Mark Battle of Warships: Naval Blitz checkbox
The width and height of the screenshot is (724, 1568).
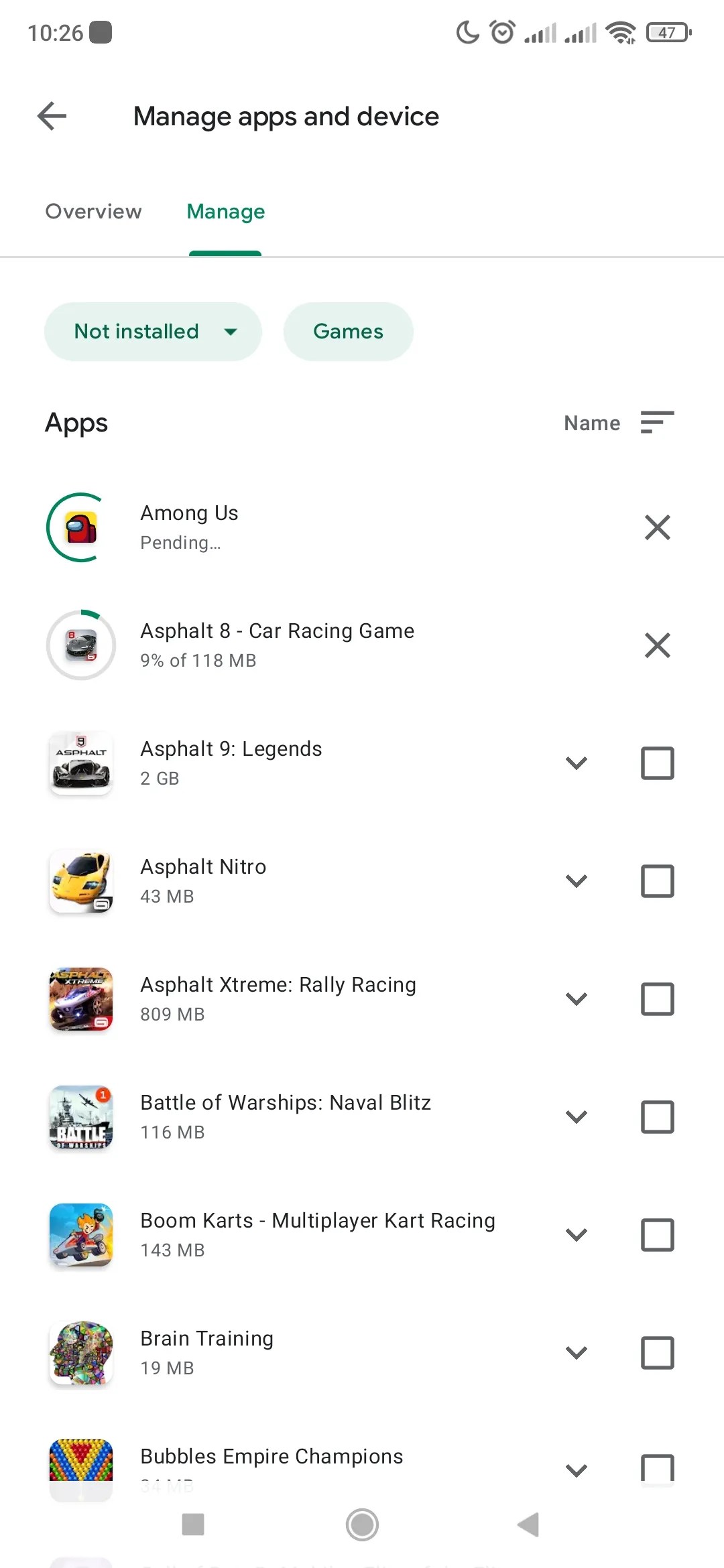tap(657, 1117)
